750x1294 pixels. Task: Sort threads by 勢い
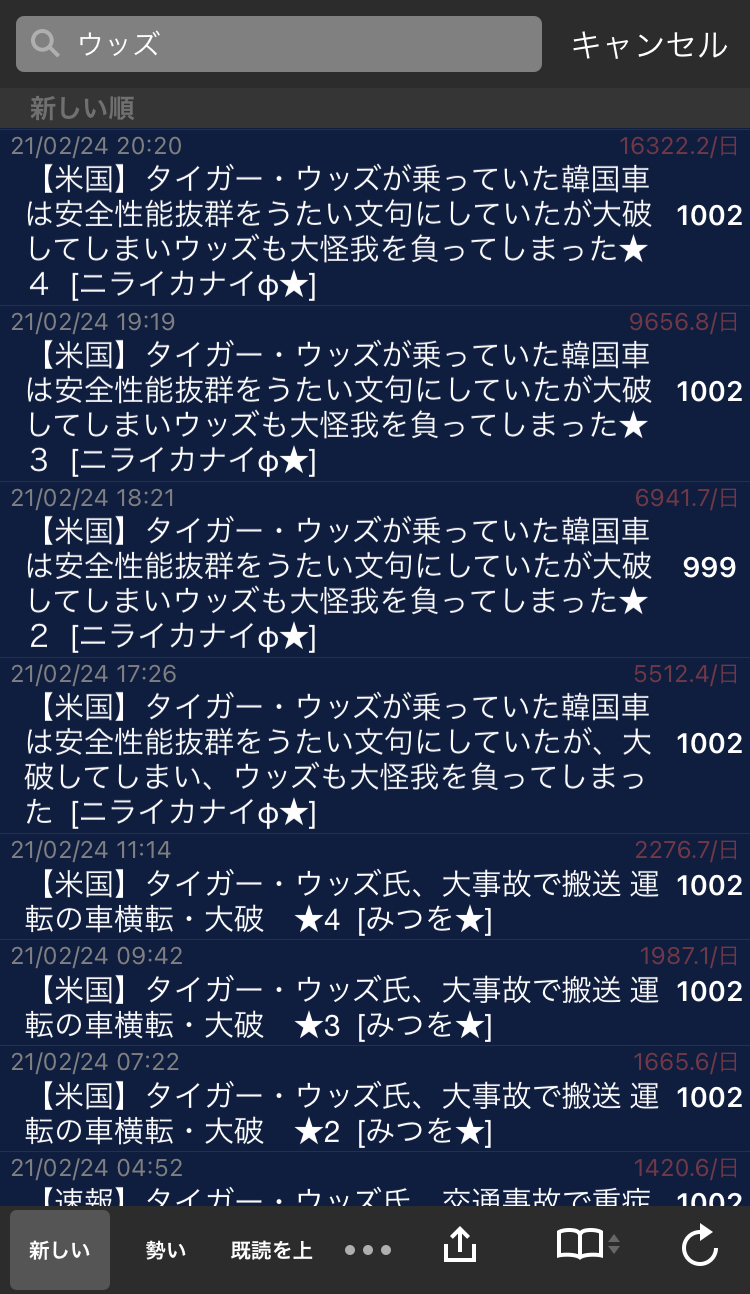[166, 1250]
